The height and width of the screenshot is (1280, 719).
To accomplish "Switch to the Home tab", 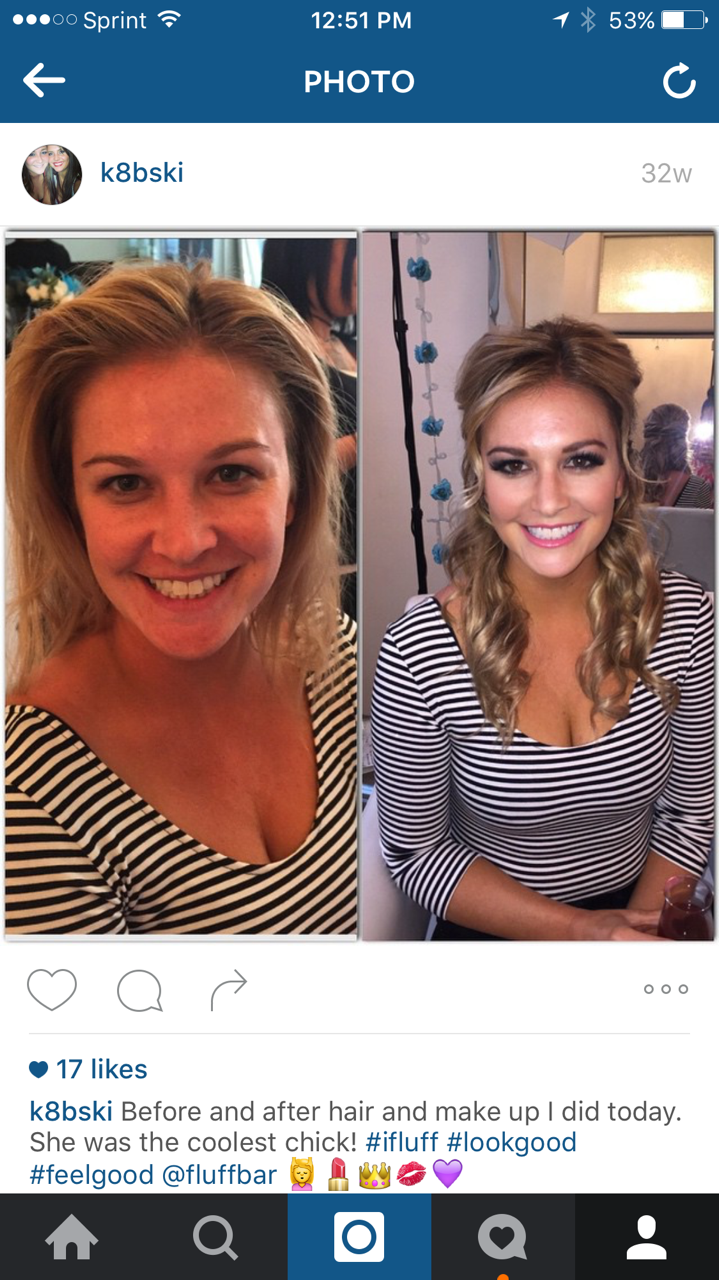I will point(72,1237).
